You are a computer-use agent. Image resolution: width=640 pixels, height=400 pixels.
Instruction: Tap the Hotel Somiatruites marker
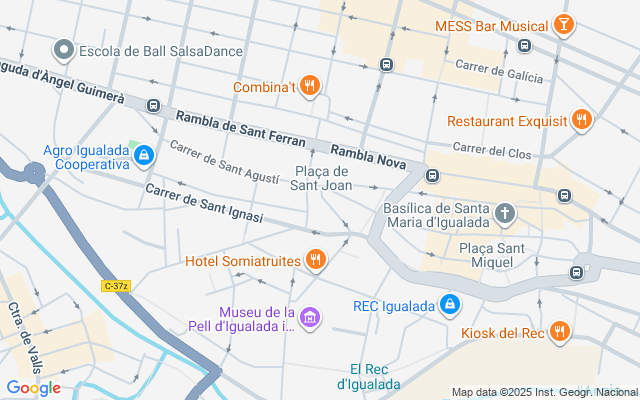(x=316, y=261)
